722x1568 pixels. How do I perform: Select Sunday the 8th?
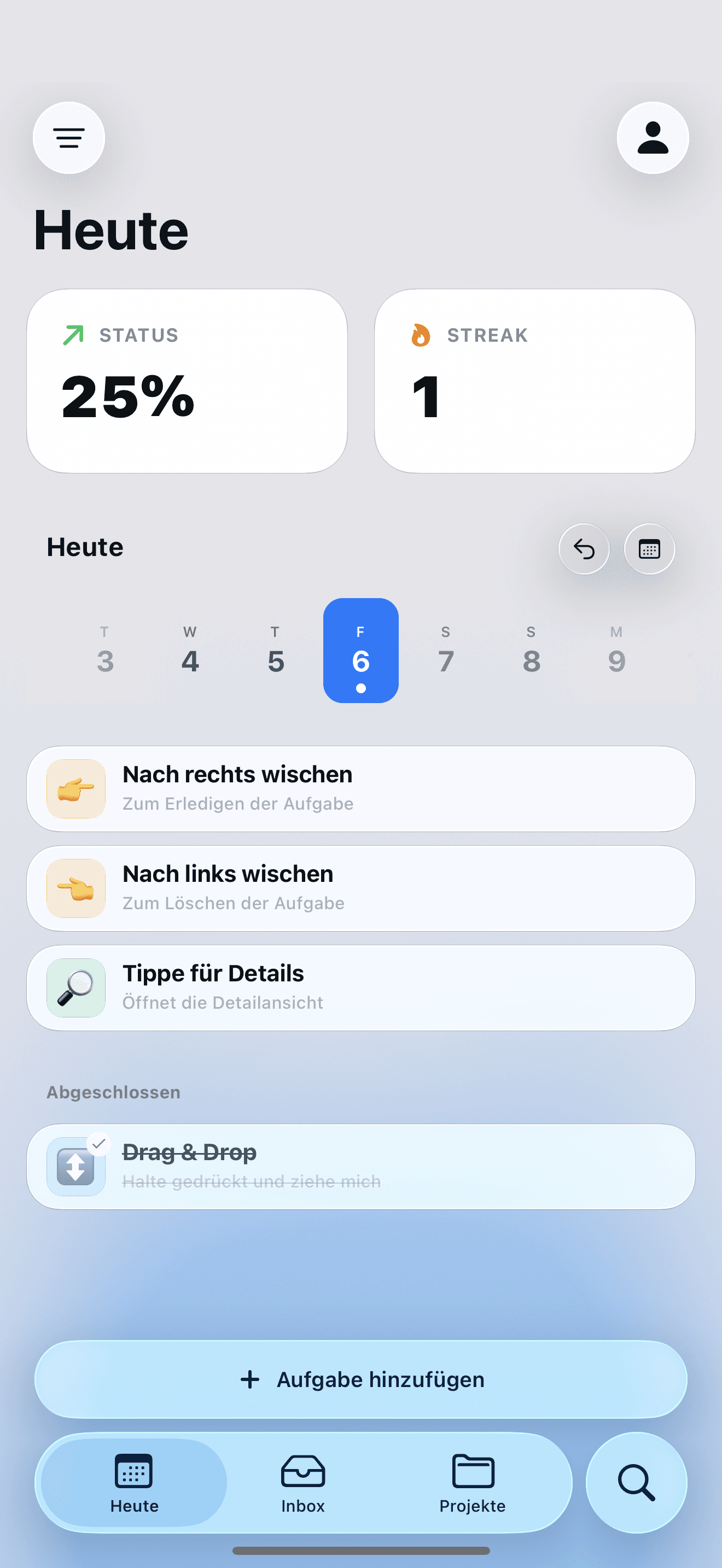pyautogui.click(x=531, y=651)
